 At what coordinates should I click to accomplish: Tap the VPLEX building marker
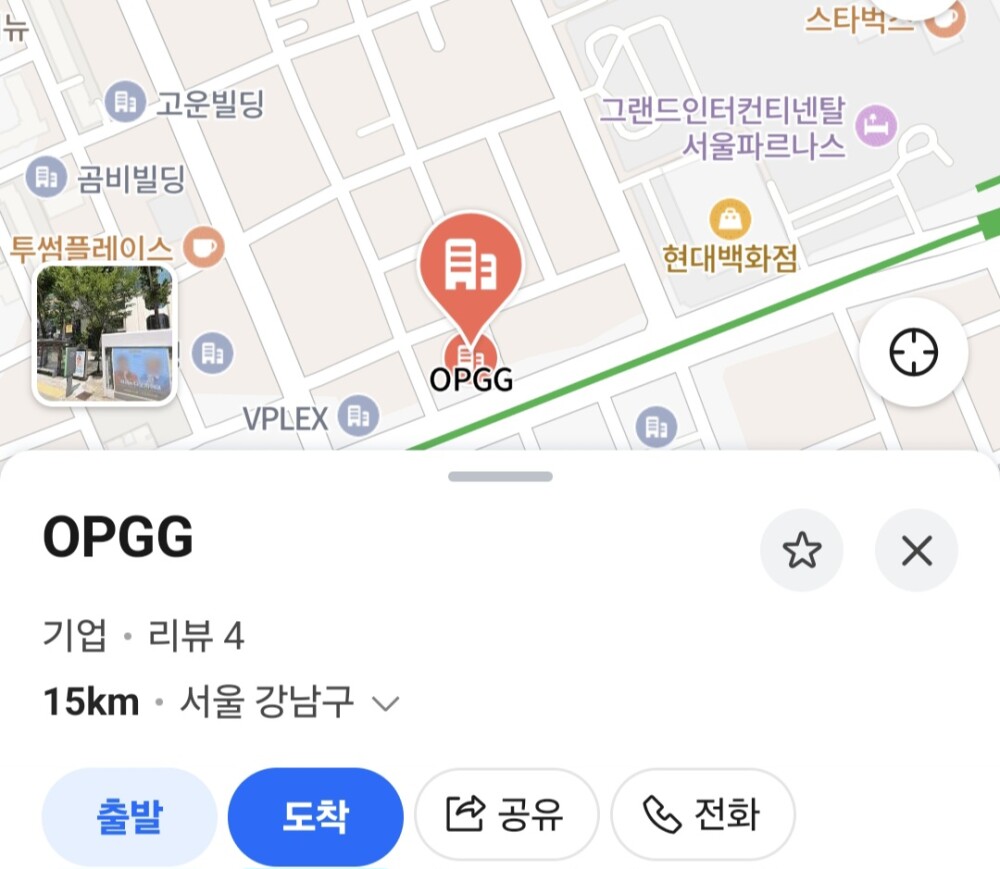(358, 416)
